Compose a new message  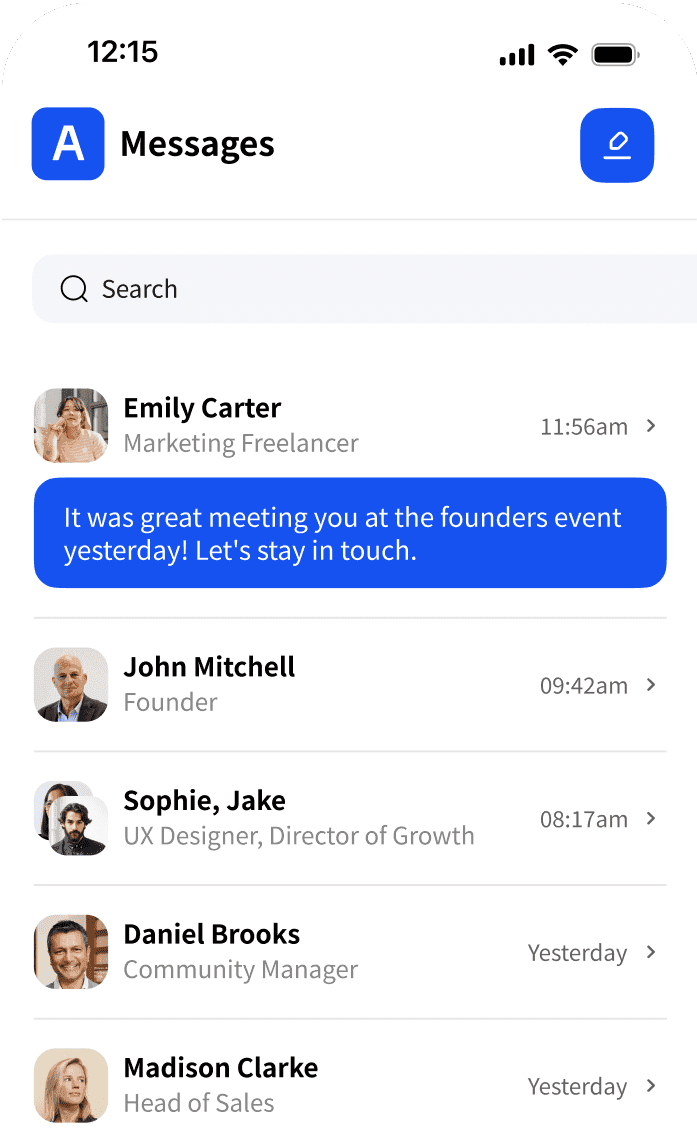(617, 146)
